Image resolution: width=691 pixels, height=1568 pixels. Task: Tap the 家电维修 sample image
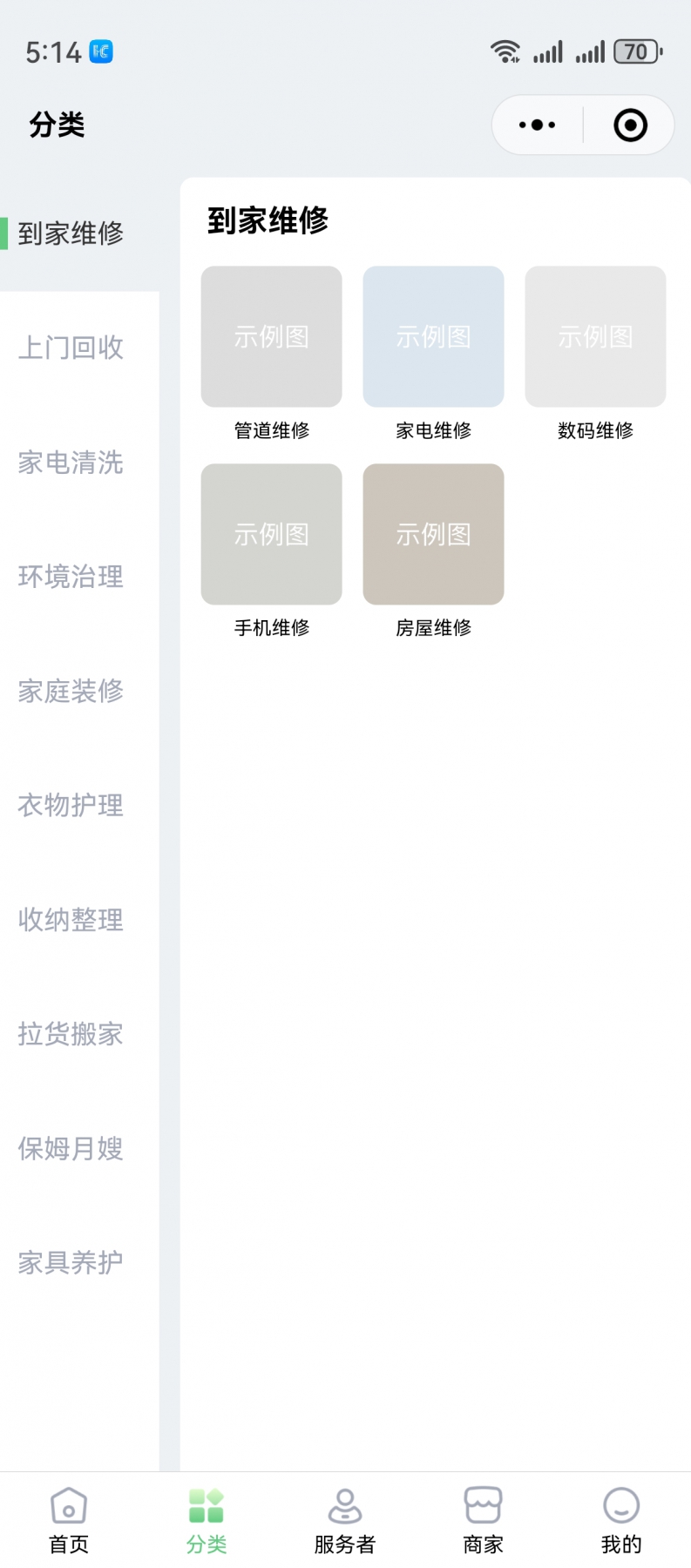[x=433, y=336]
